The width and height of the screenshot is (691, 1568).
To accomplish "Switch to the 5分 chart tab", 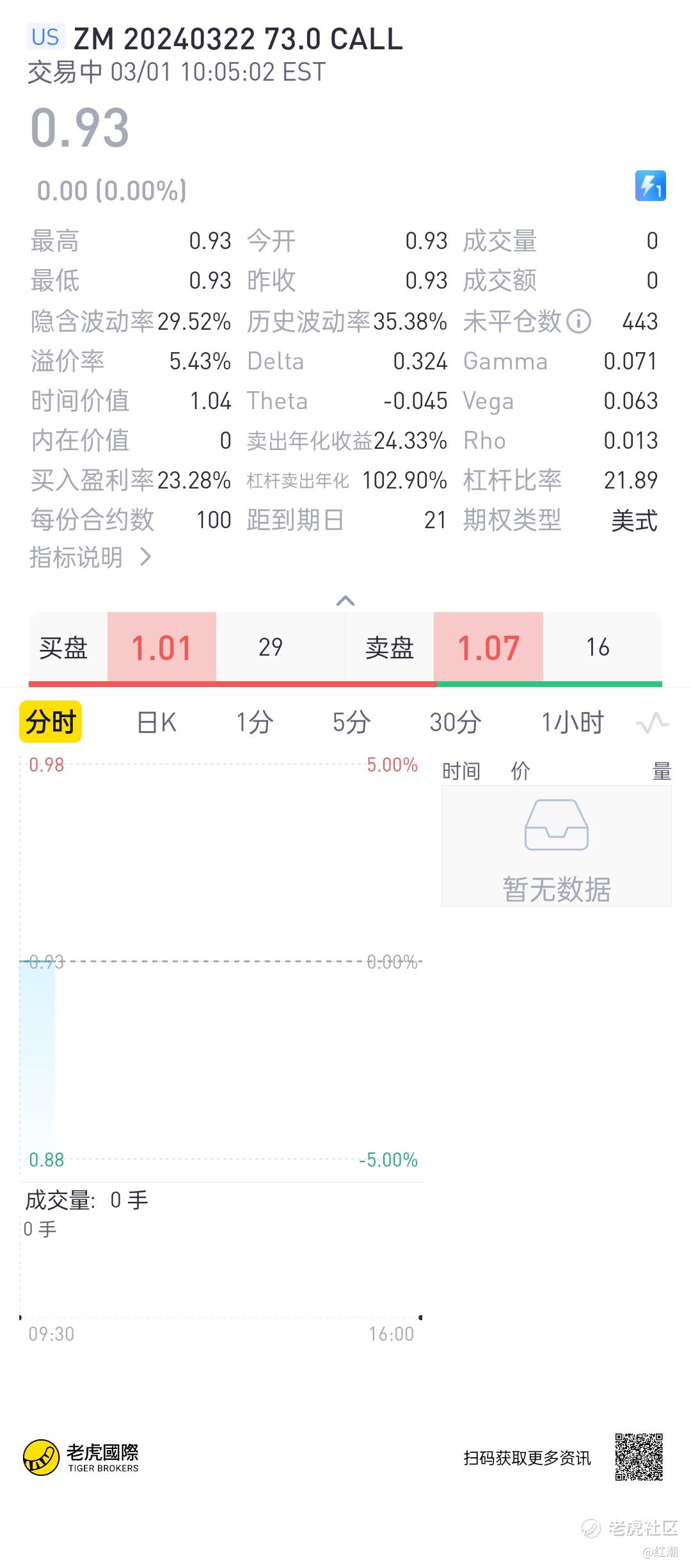I will click(351, 722).
